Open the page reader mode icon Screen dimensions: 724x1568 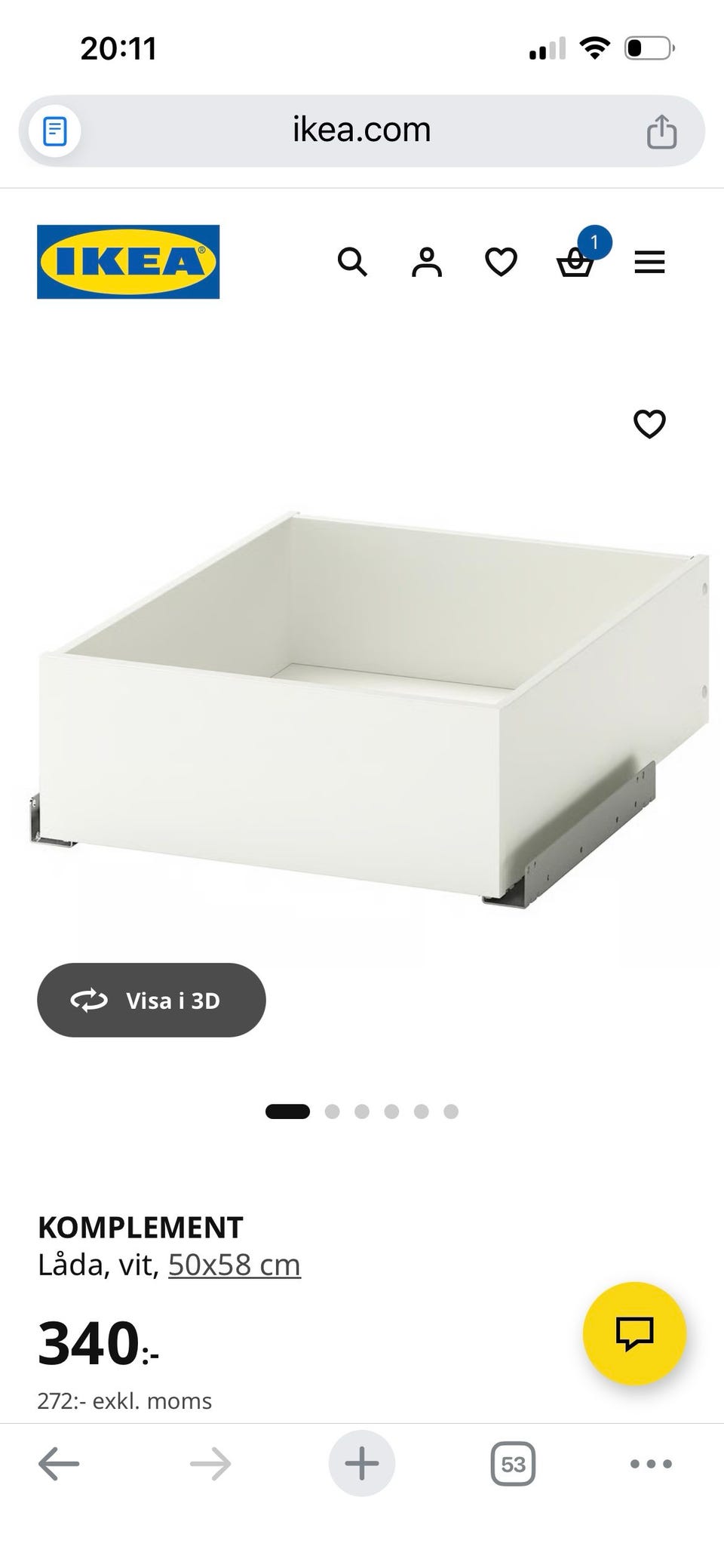(x=54, y=131)
